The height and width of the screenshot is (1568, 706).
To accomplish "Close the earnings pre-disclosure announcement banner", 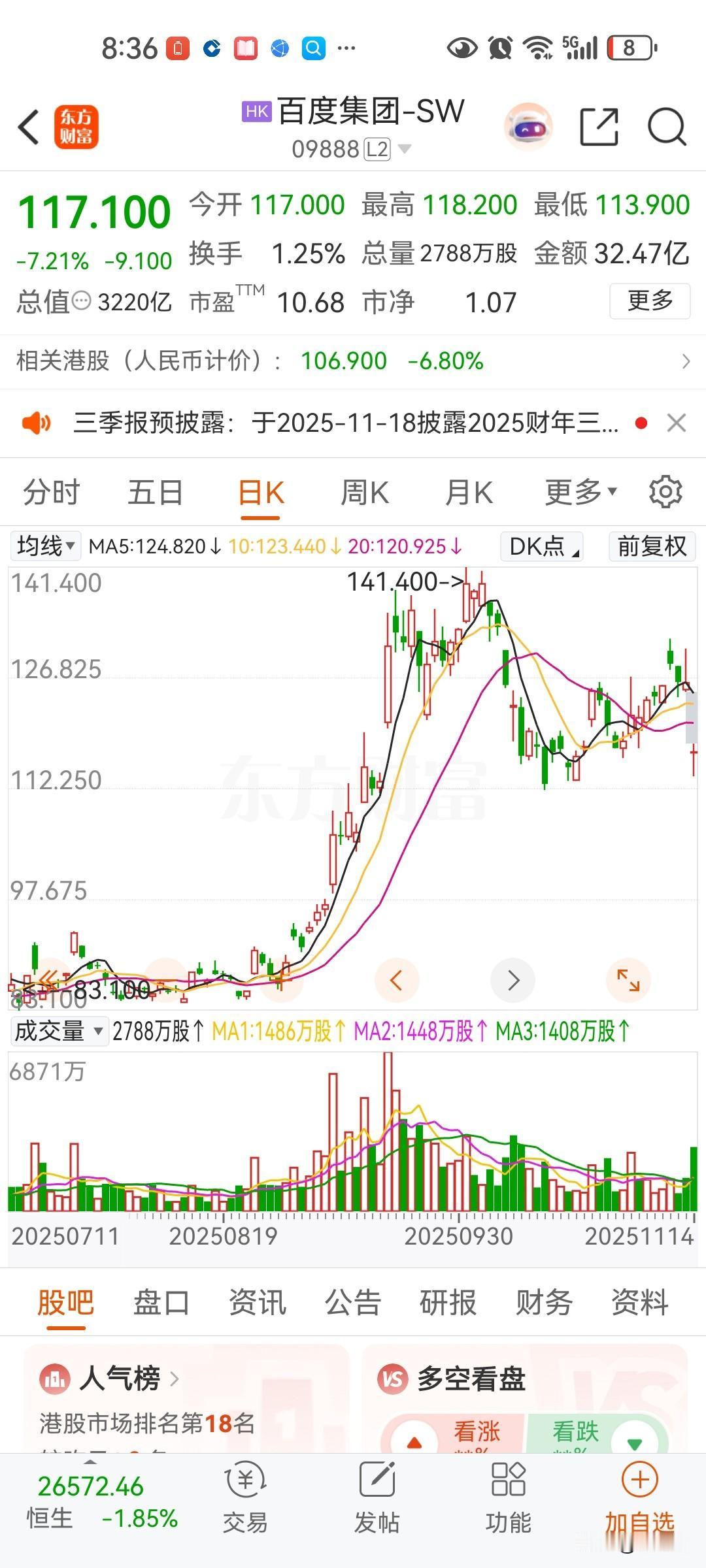I will 676,423.
